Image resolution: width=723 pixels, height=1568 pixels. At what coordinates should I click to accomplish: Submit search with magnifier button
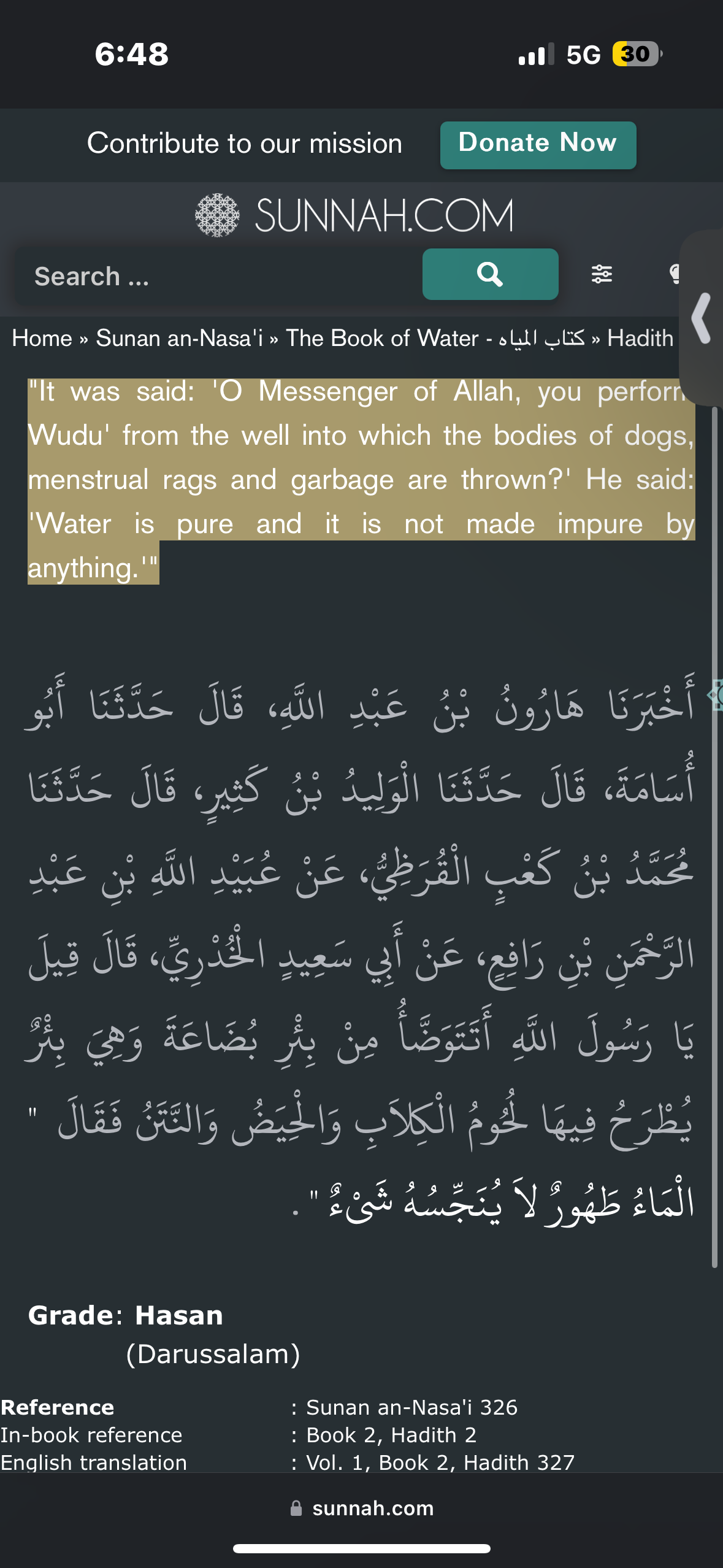pyautogui.click(x=490, y=274)
